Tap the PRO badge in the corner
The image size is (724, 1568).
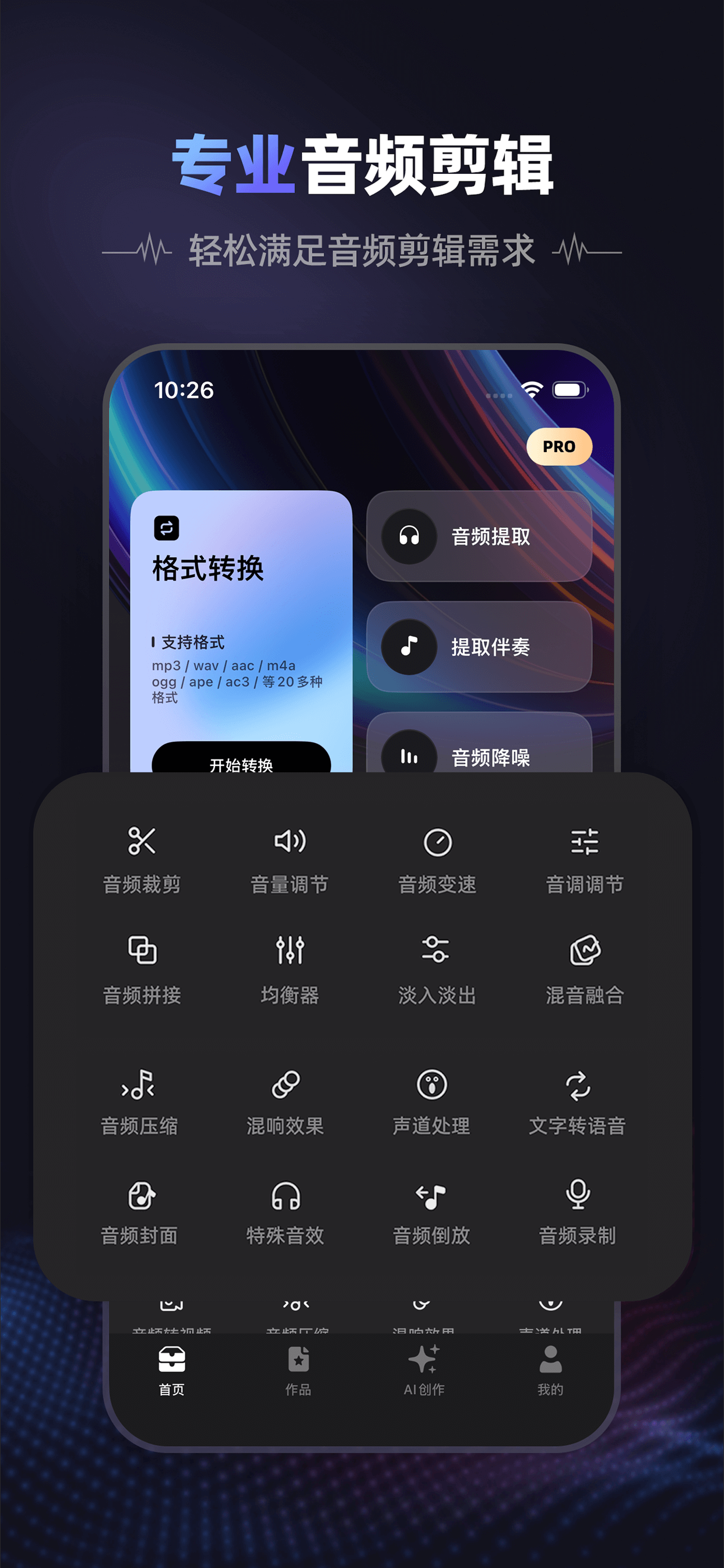(x=560, y=446)
